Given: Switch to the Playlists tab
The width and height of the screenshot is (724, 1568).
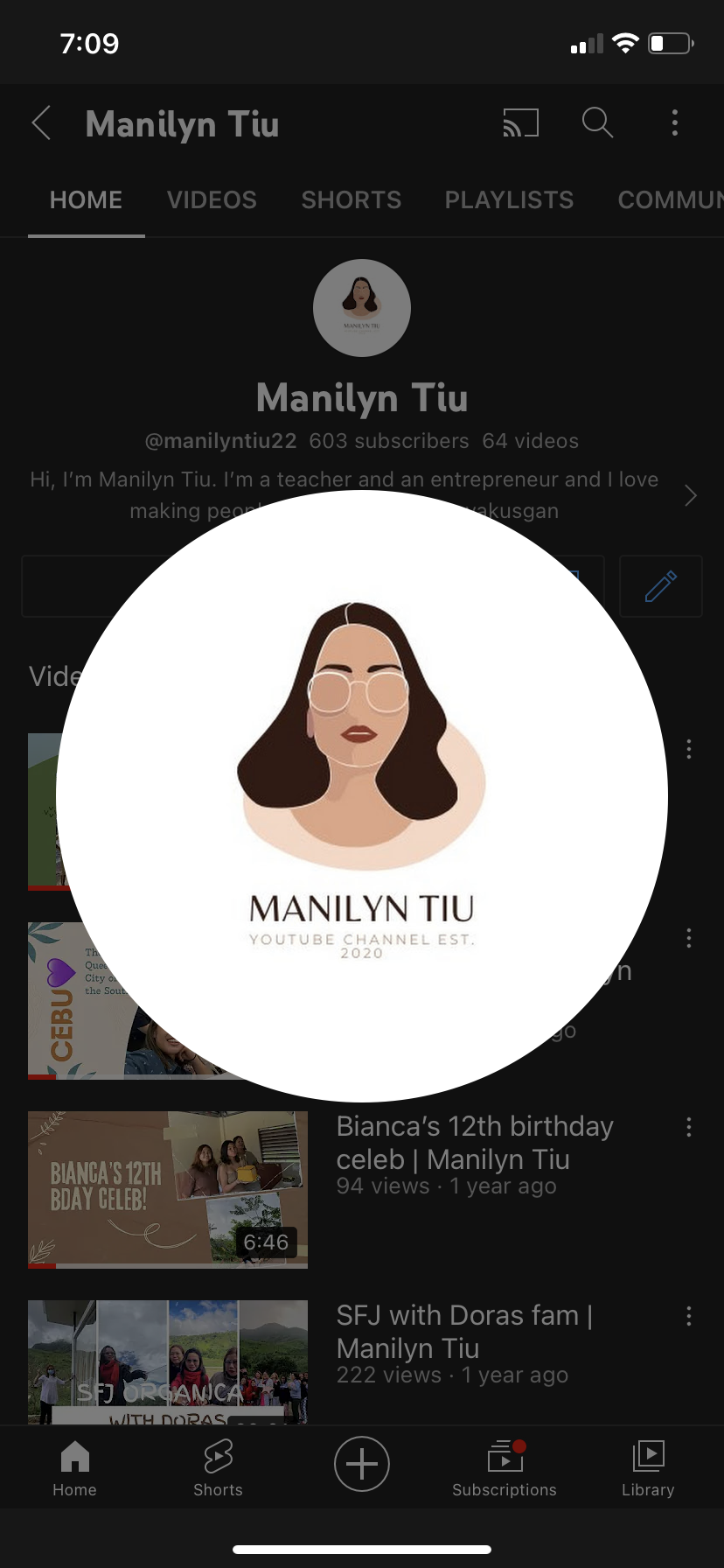Looking at the screenshot, I should 509,200.
